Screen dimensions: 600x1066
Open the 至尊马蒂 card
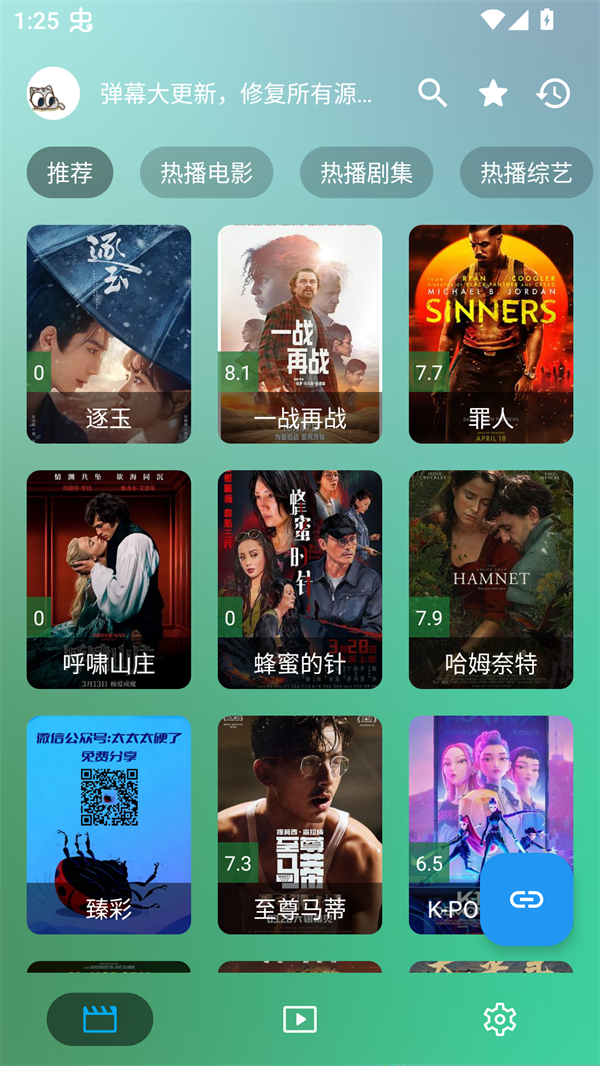pyautogui.click(x=299, y=824)
